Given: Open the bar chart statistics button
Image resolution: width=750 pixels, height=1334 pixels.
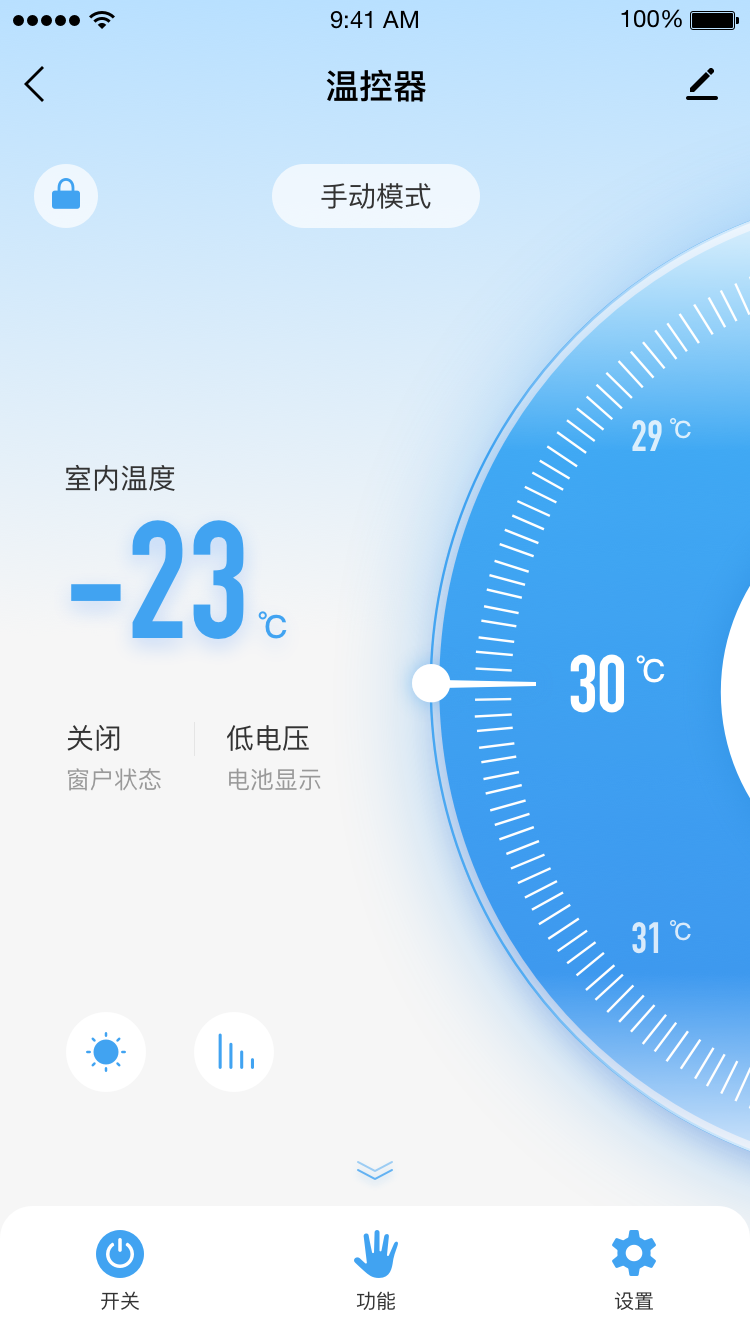Looking at the screenshot, I should click(234, 1052).
